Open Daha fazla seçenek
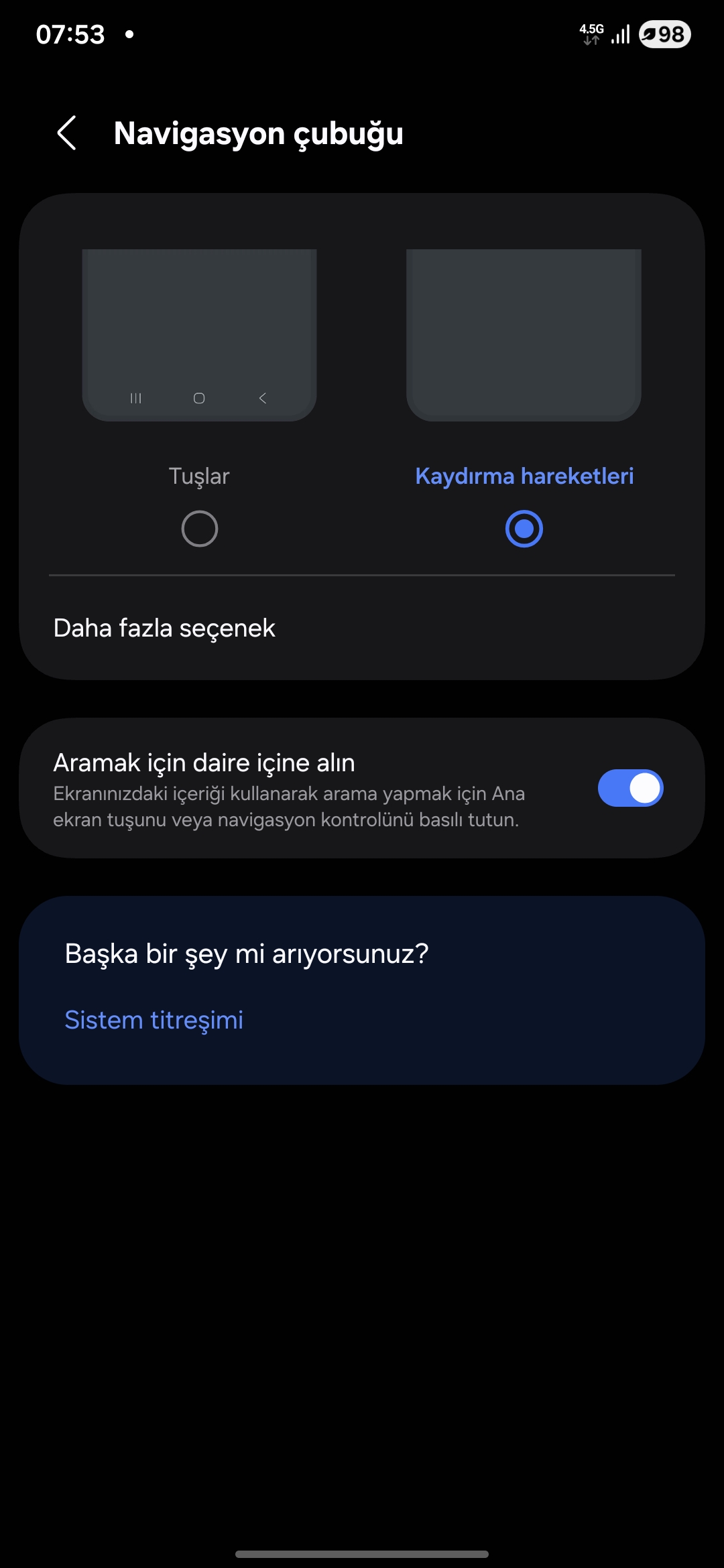Image resolution: width=724 pixels, height=1568 pixels. click(x=164, y=628)
